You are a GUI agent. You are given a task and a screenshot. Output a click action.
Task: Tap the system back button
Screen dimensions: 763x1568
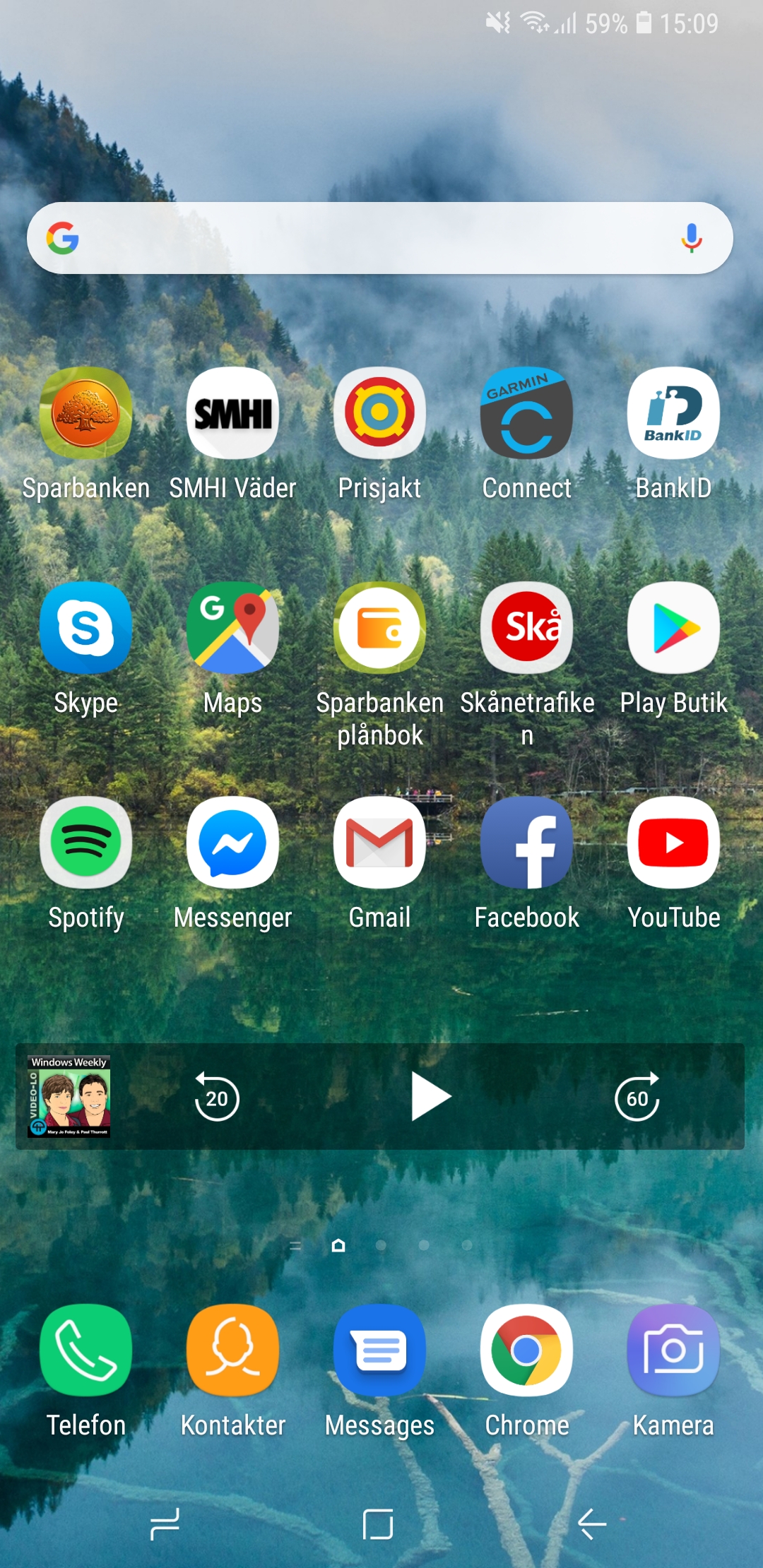[592, 1524]
